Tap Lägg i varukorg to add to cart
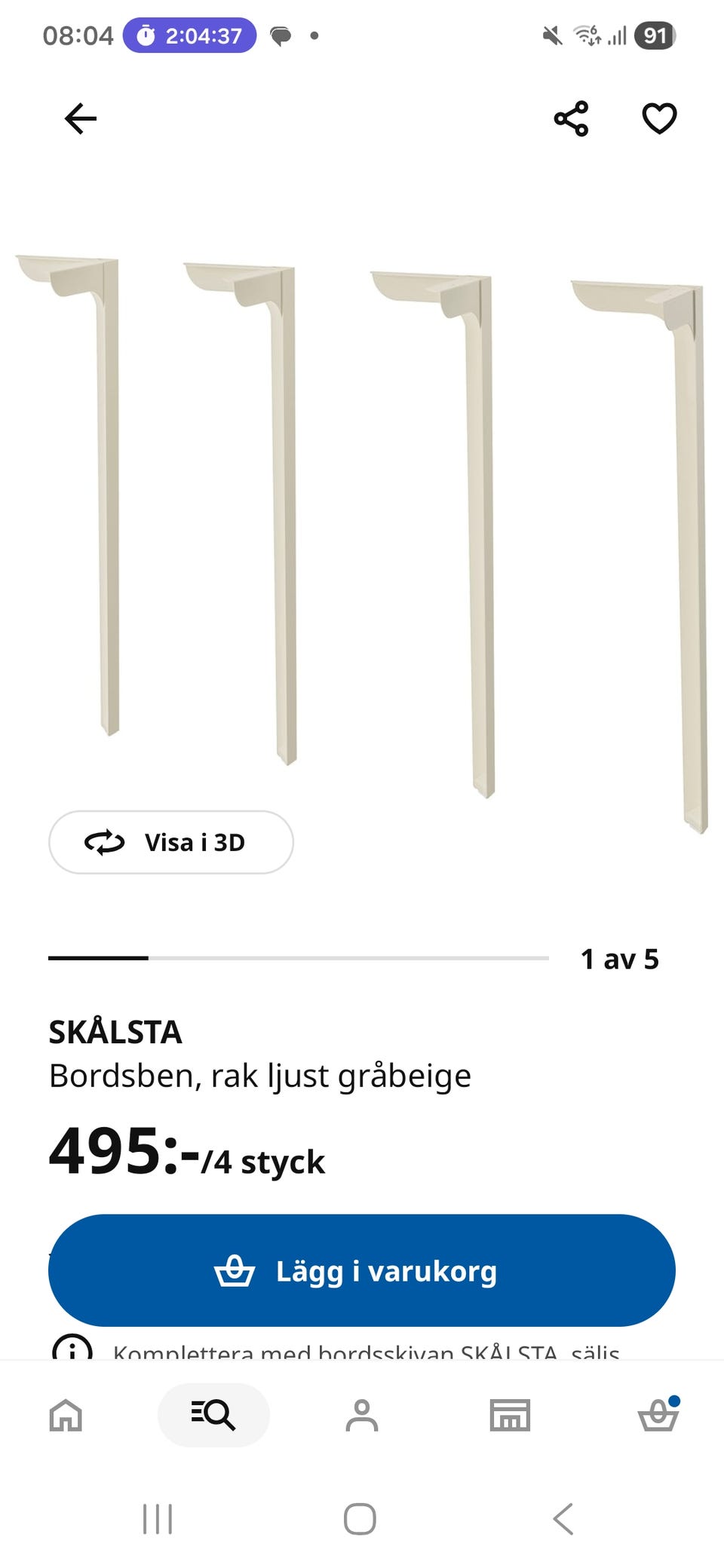The width and height of the screenshot is (724, 1568). coord(362,1270)
